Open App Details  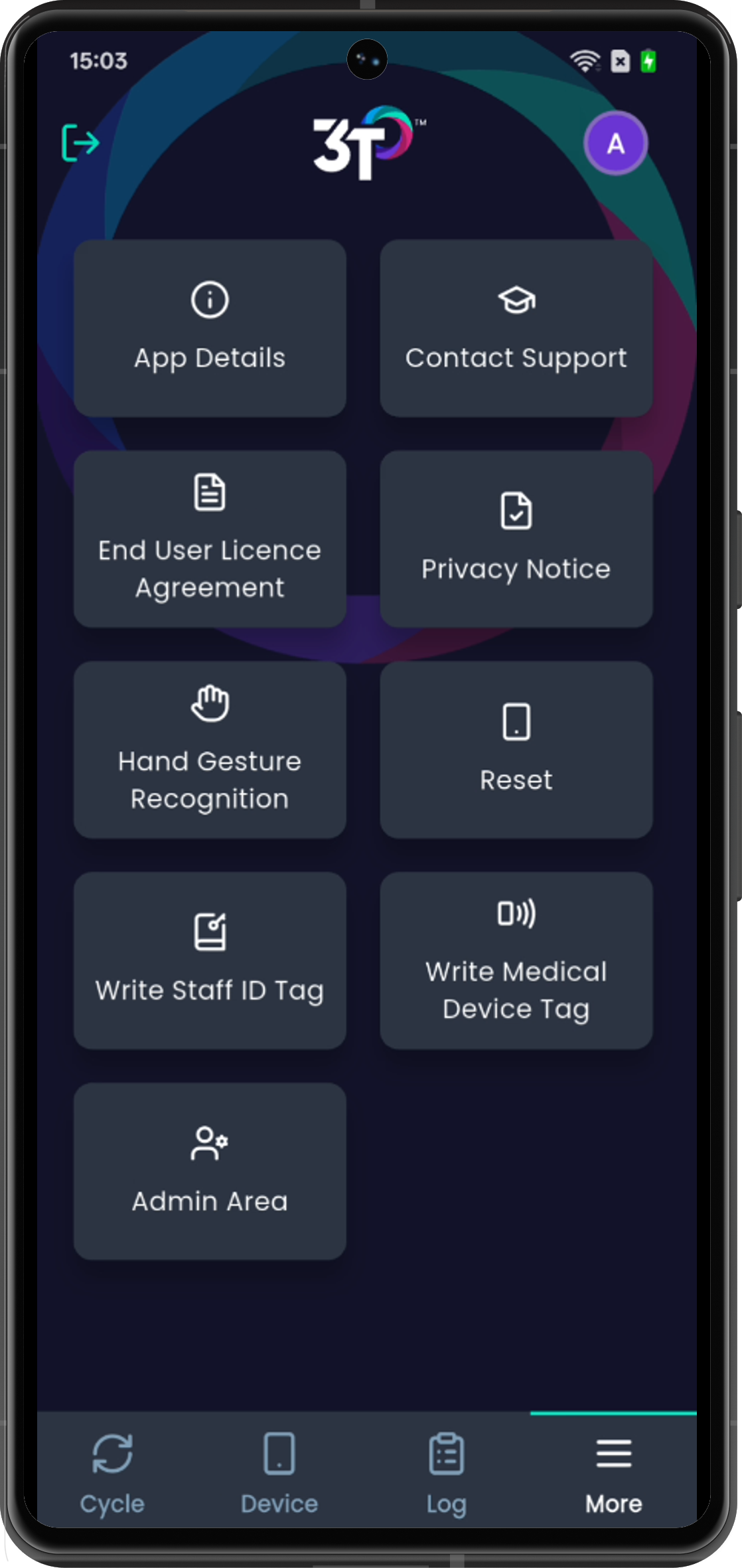[x=210, y=328]
